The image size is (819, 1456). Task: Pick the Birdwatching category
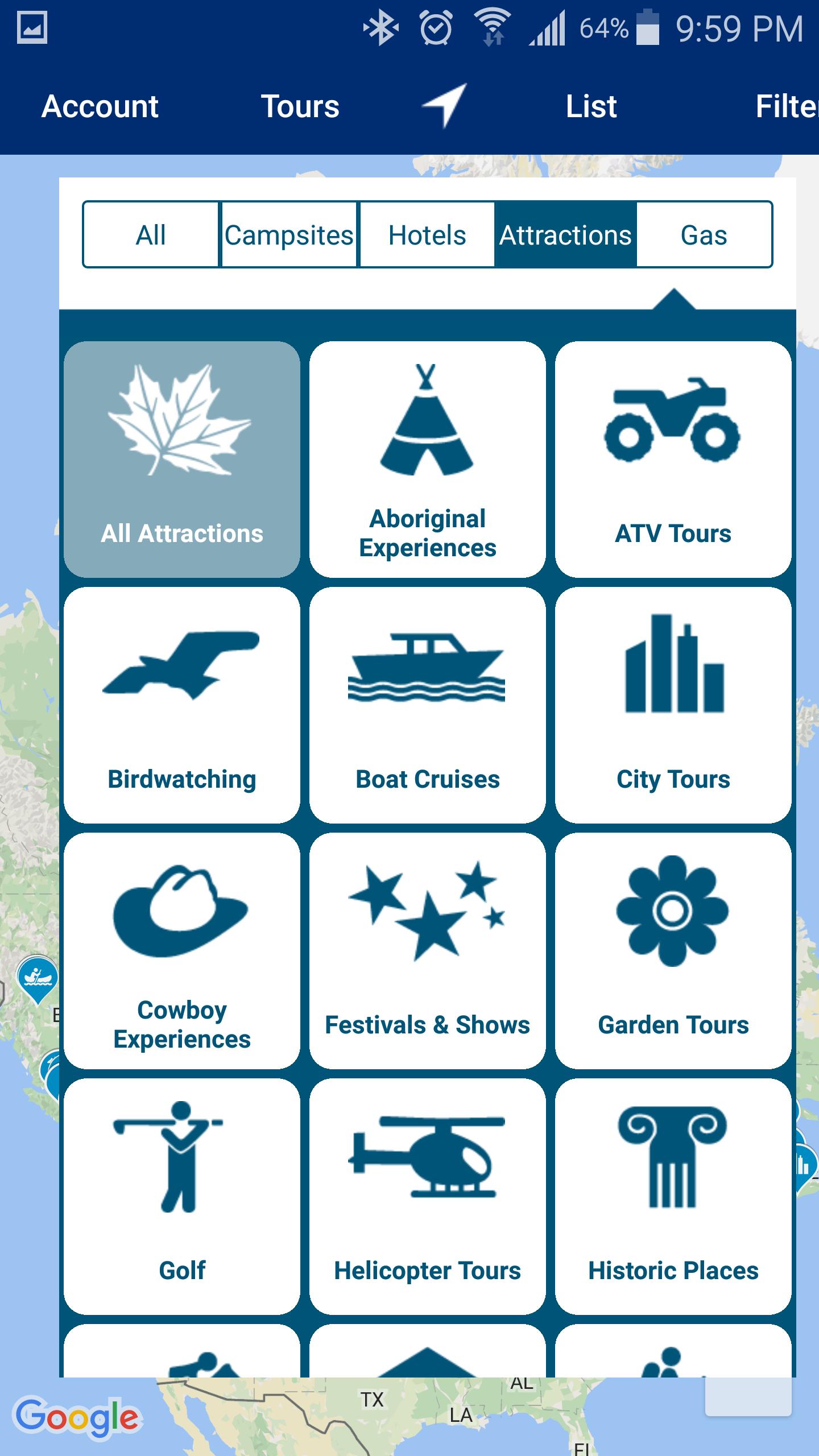(x=182, y=705)
